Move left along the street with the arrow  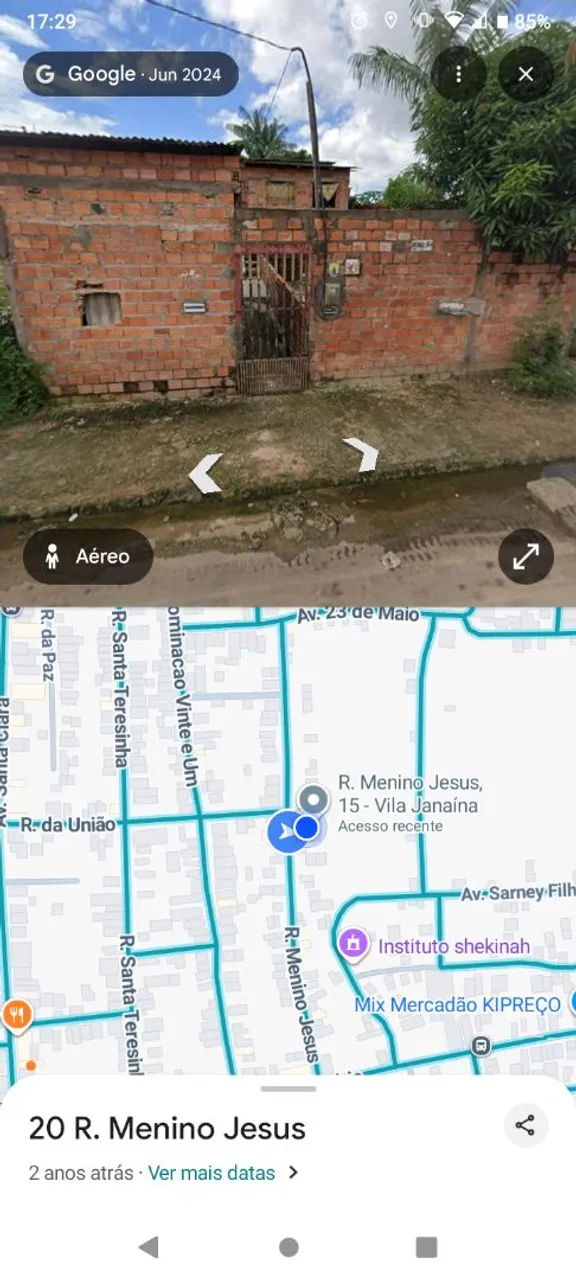pyautogui.click(x=206, y=473)
